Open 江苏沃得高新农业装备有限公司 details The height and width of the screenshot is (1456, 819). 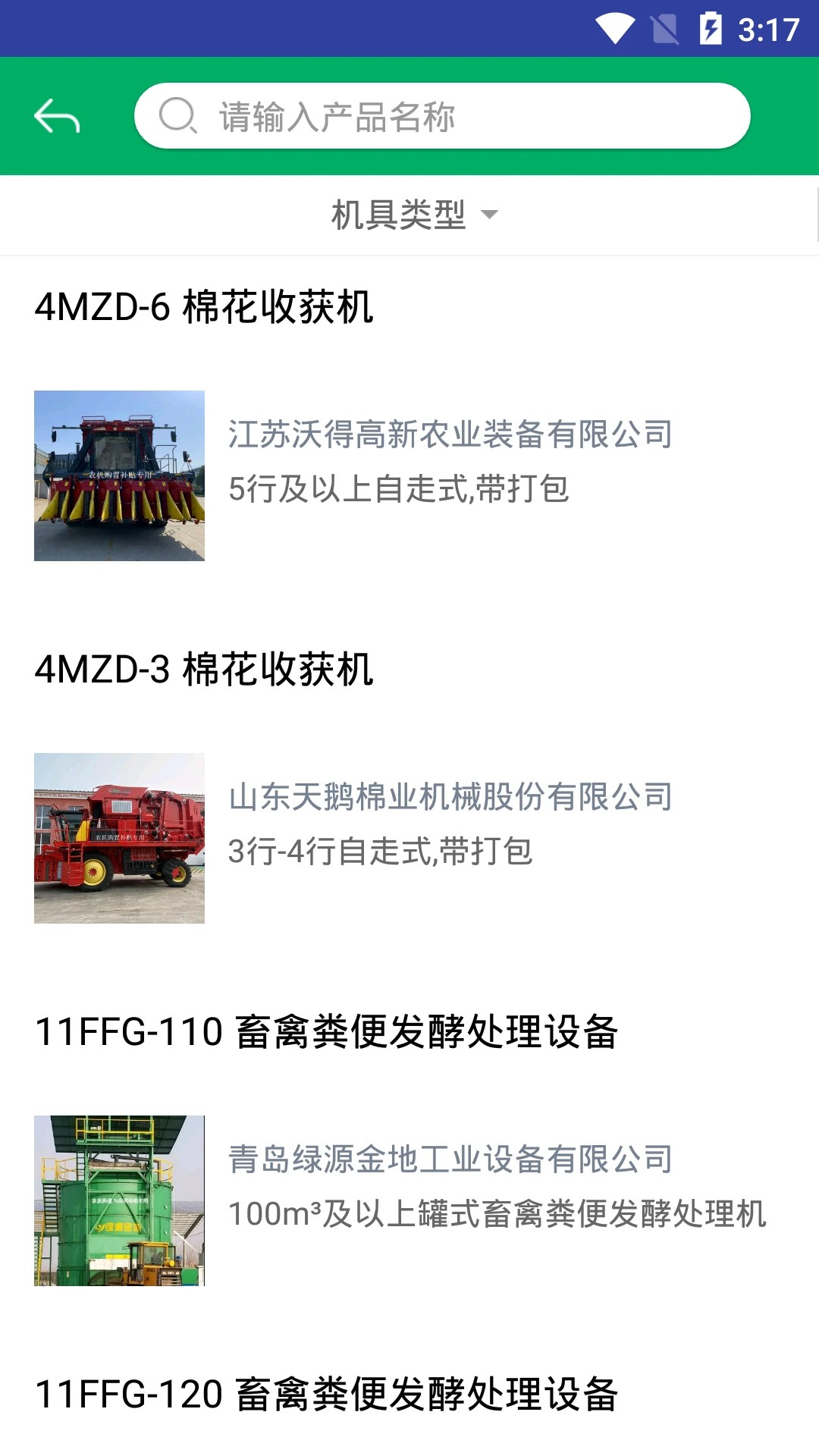click(450, 435)
